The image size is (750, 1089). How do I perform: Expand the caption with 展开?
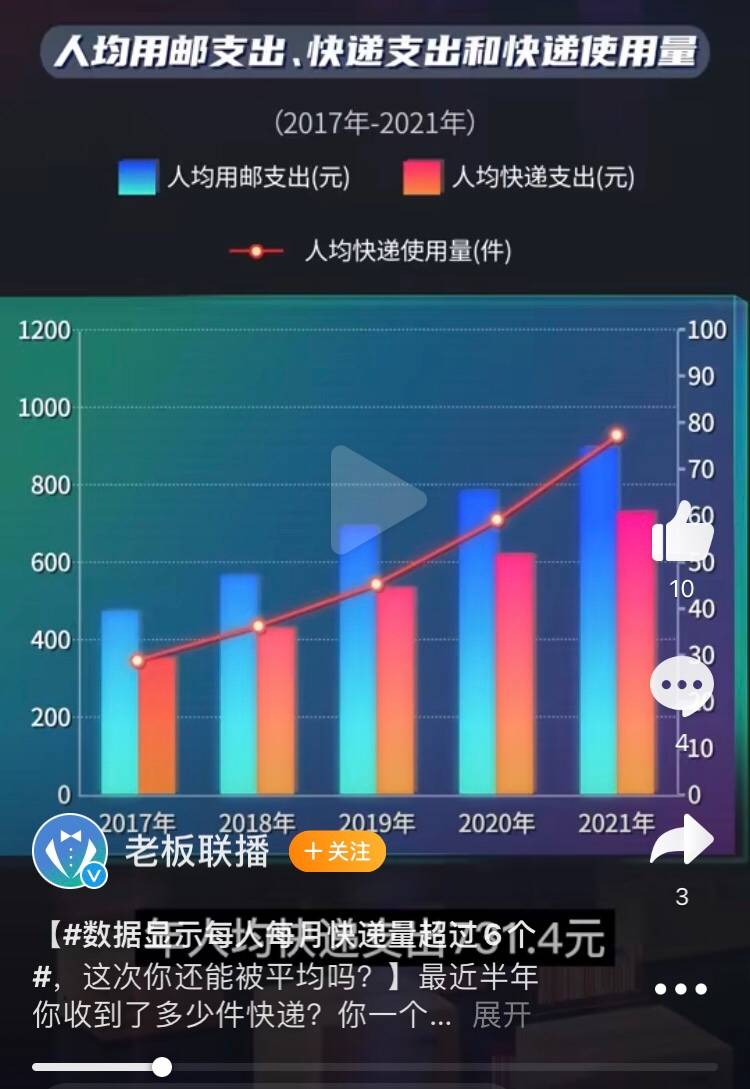click(501, 1016)
